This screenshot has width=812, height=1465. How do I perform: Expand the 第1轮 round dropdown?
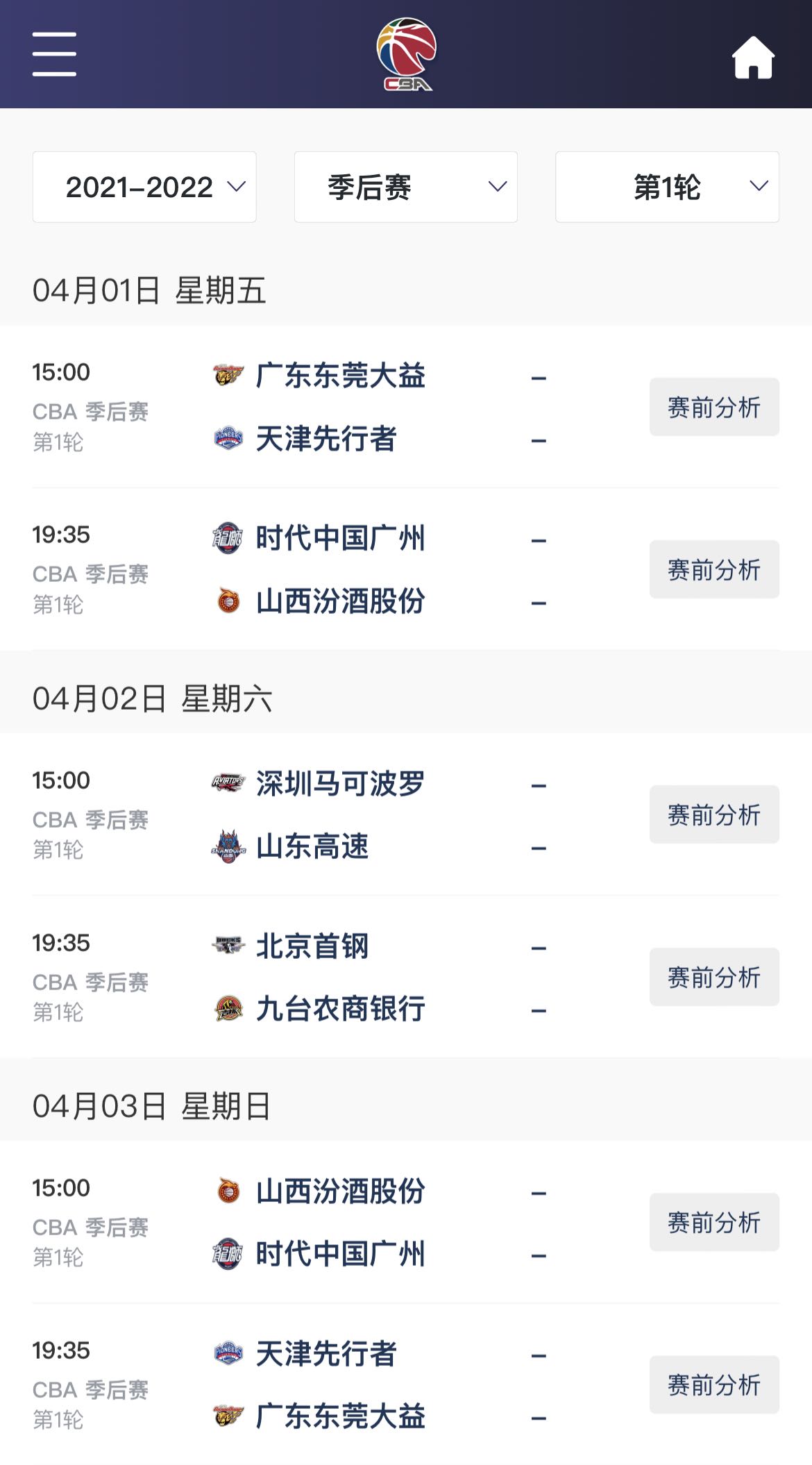tap(667, 187)
